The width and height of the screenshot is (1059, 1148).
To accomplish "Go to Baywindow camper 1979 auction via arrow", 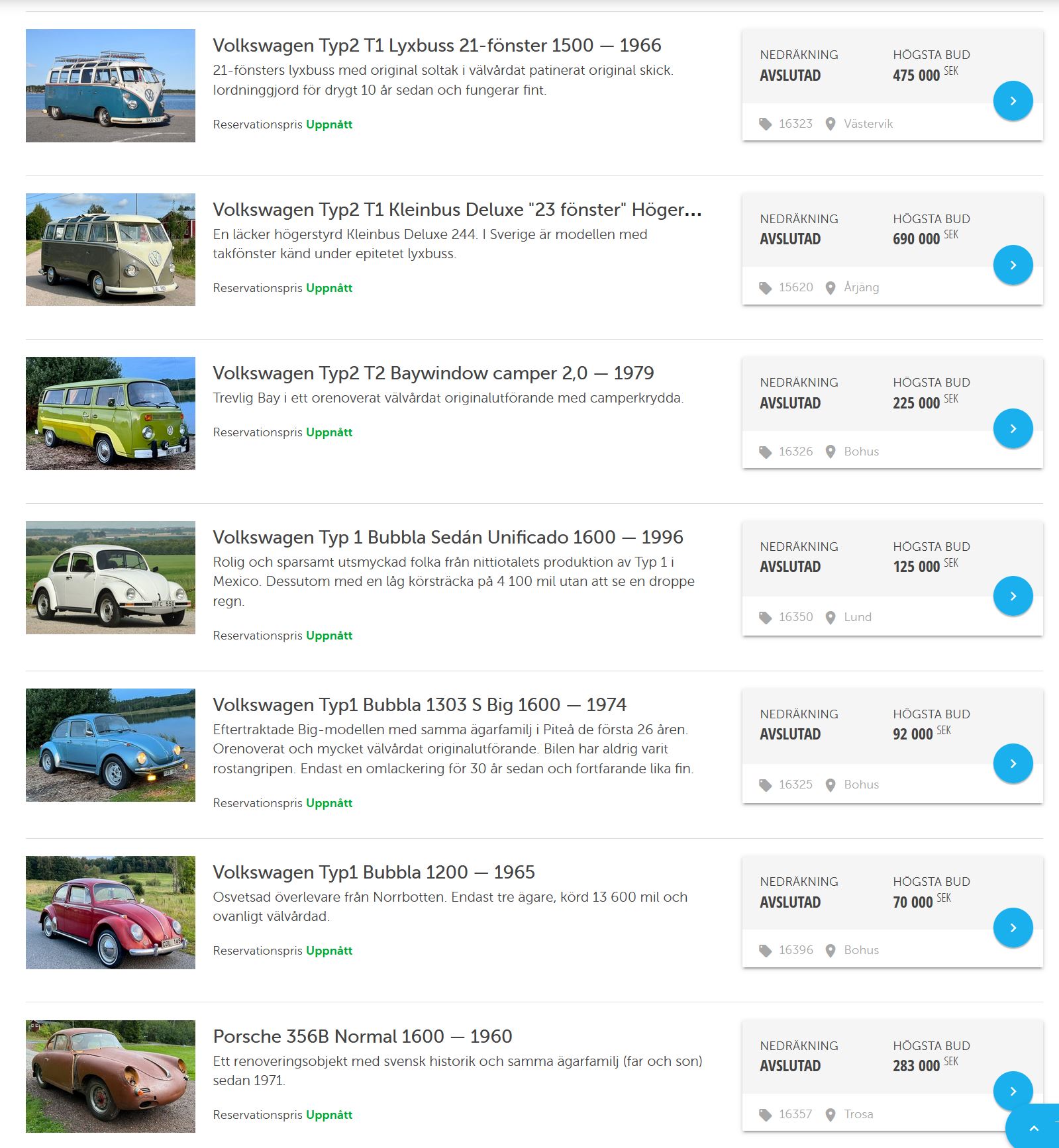I will pyautogui.click(x=1013, y=429).
